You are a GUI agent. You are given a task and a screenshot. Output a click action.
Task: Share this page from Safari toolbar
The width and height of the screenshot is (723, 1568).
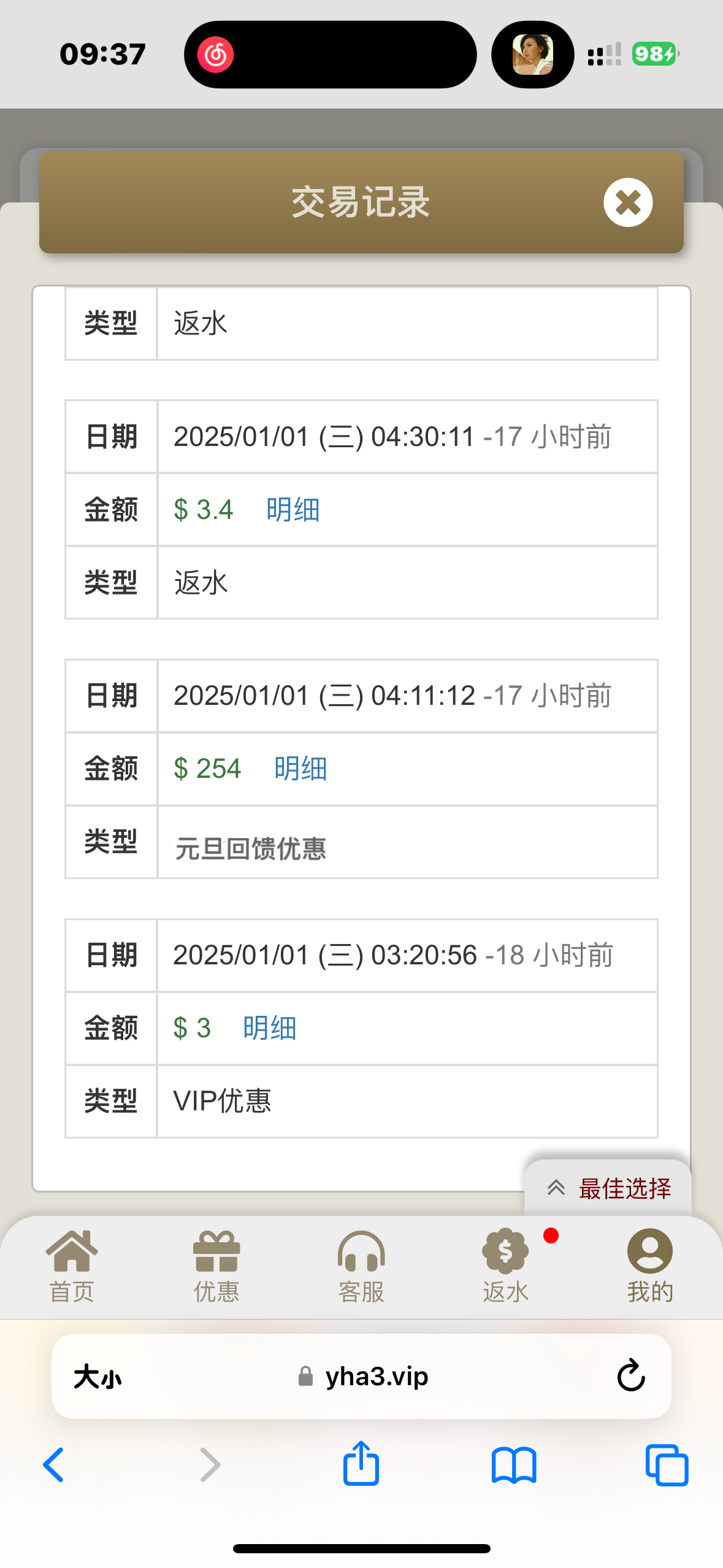click(x=361, y=1464)
